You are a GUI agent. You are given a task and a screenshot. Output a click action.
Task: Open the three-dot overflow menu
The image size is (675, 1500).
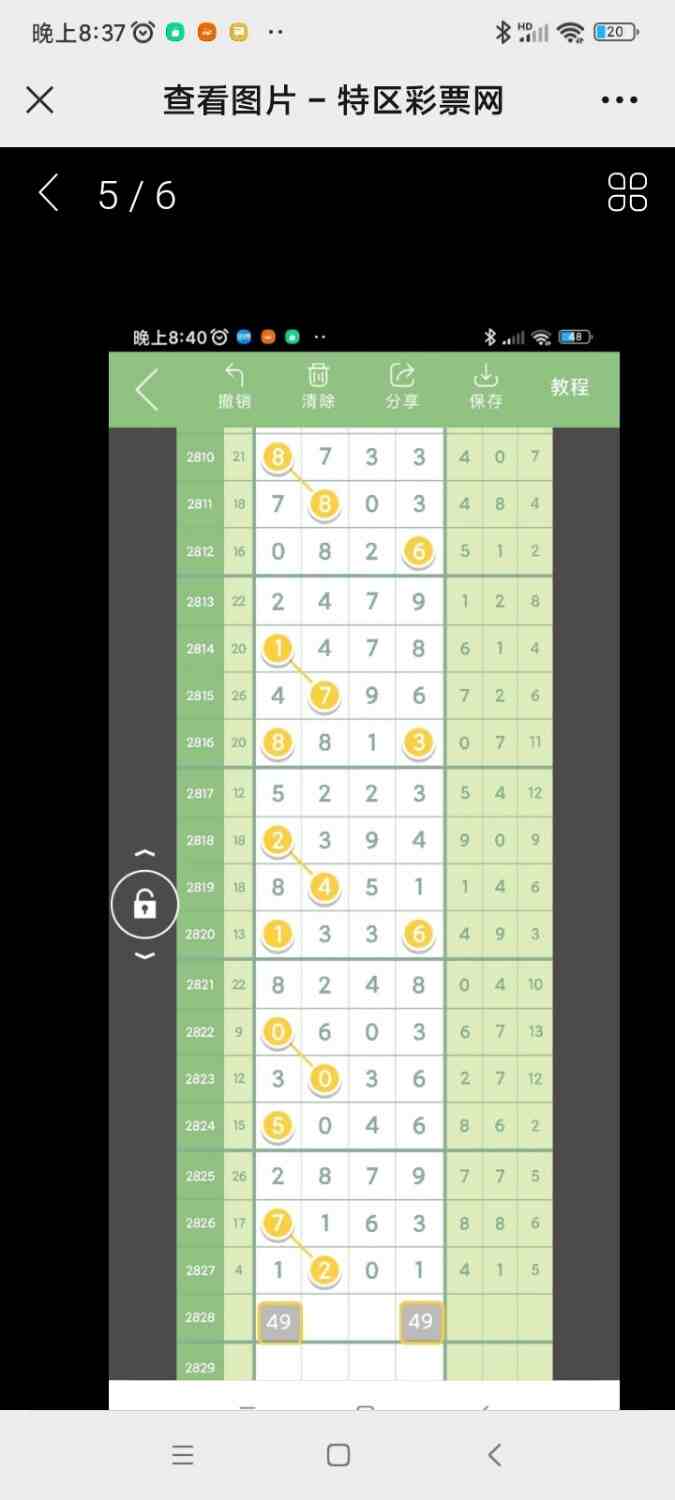click(x=619, y=100)
